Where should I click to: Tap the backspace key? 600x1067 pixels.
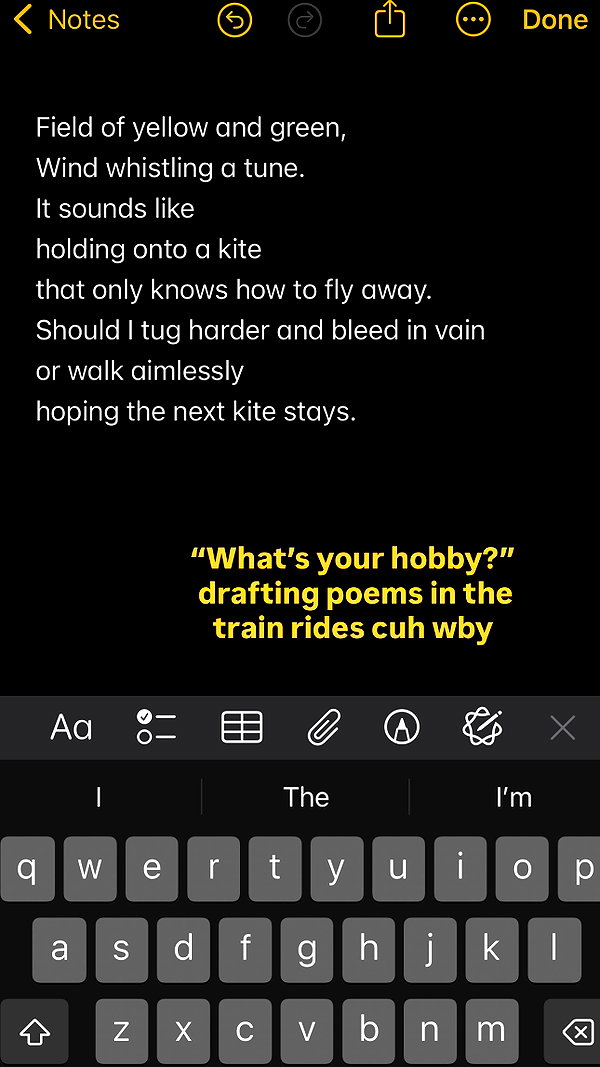[577, 1032]
